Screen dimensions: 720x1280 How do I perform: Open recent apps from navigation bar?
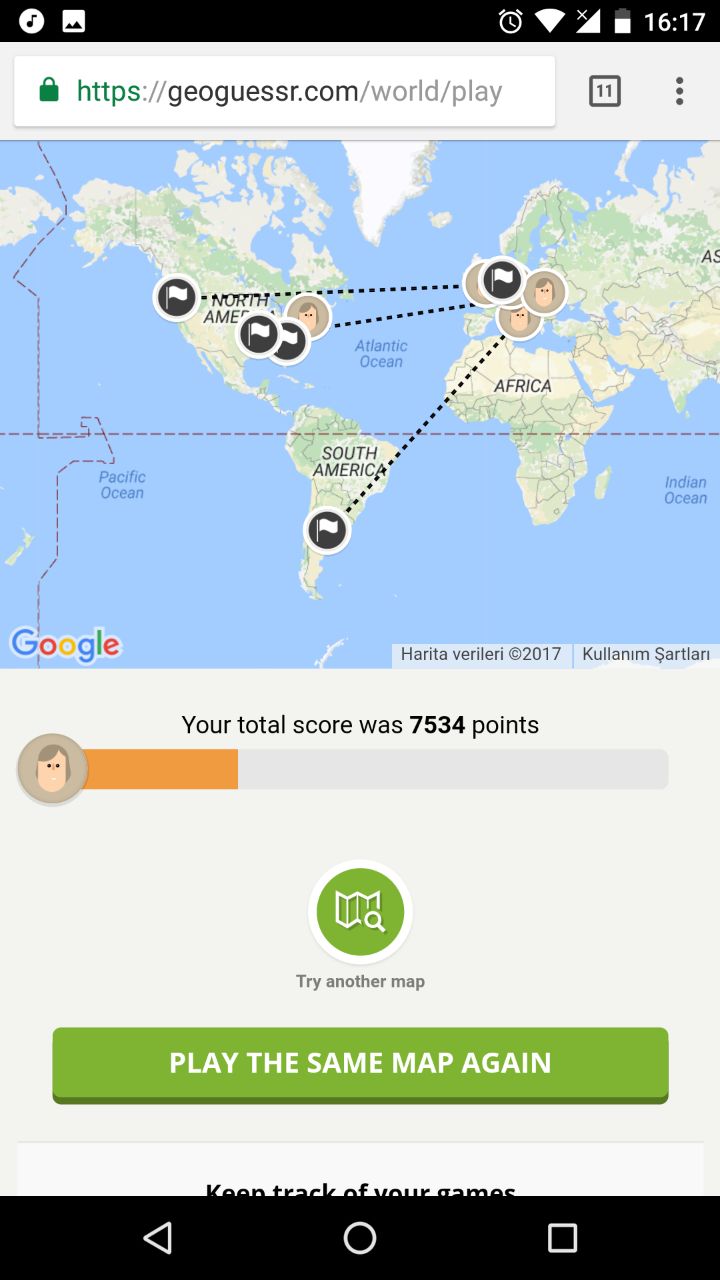coord(562,1238)
